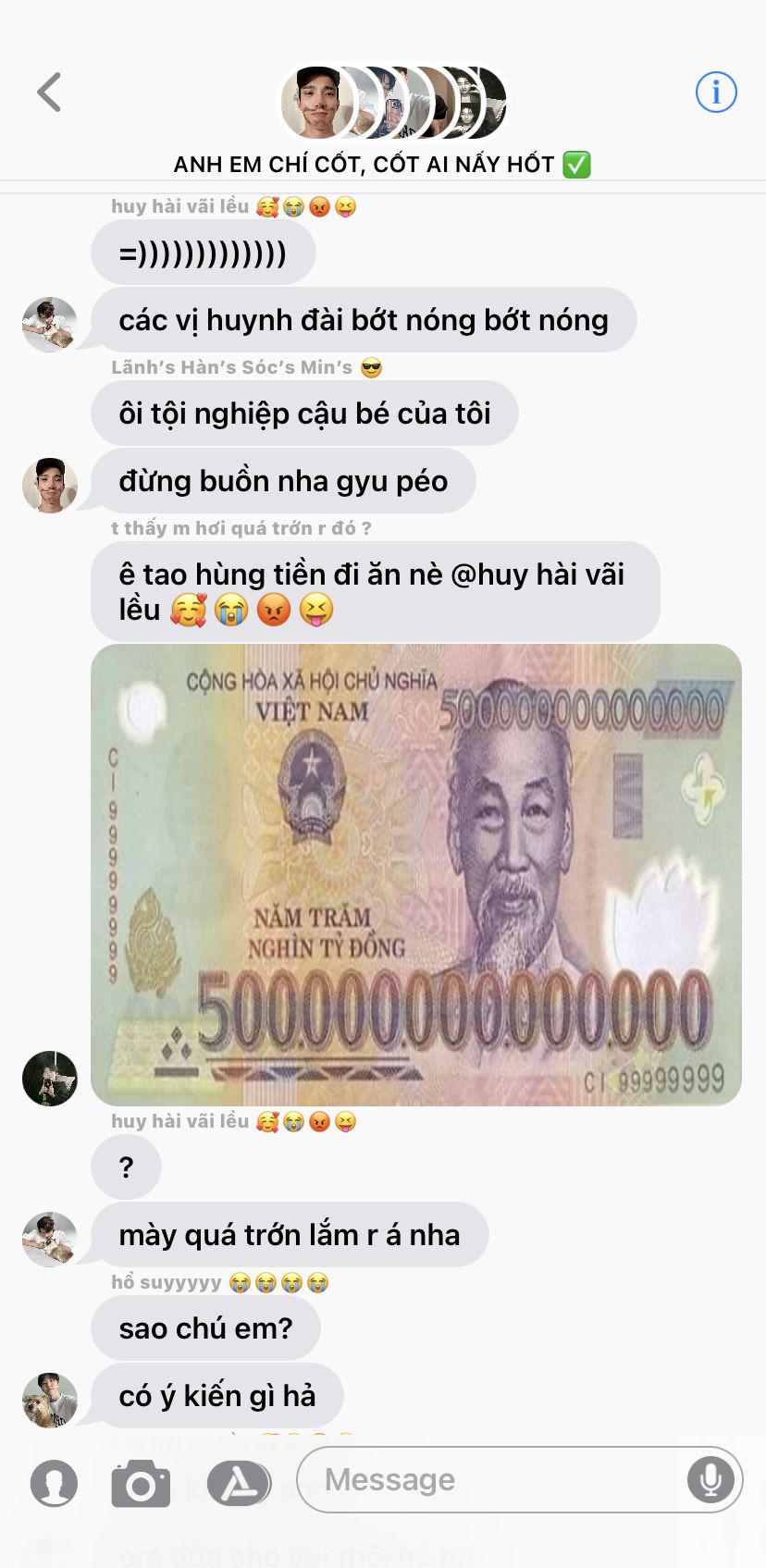766x1568 pixels.
Task: Open the app store apps drawer
Action: click(239, 1483)
